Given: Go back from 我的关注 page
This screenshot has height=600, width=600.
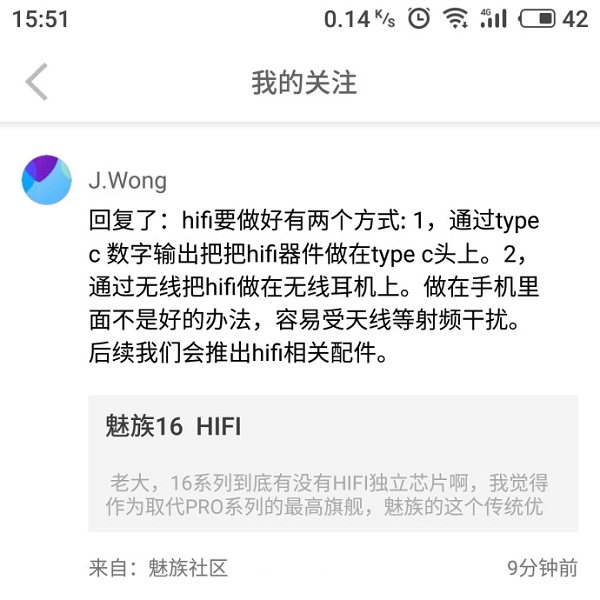Looking at the screenshot, I should [x=37, y=82].
